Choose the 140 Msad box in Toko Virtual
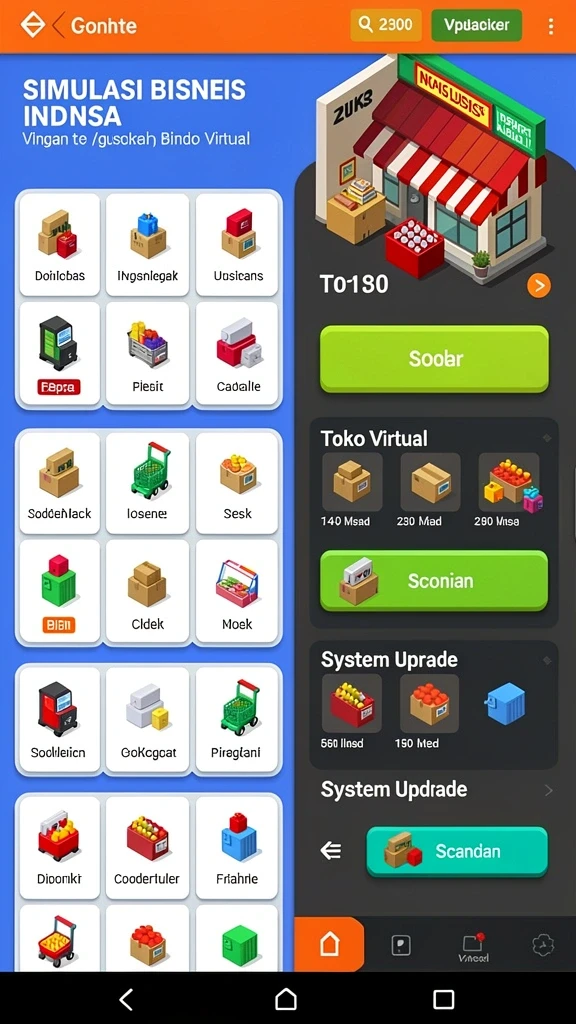Viewport: 576px width, 1024px height. click(x=351, y=490)
